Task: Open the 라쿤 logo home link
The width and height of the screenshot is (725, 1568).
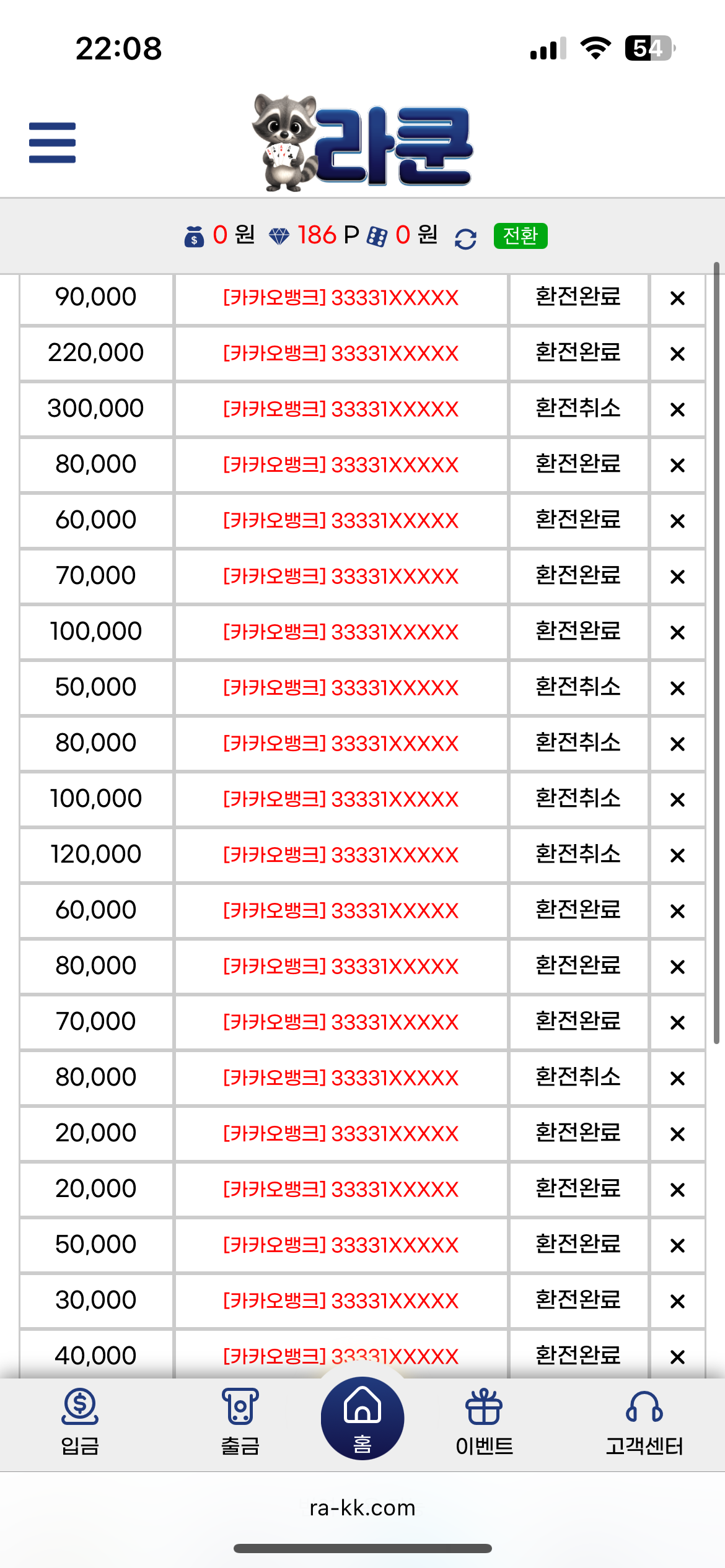Action: click(362, 141)
